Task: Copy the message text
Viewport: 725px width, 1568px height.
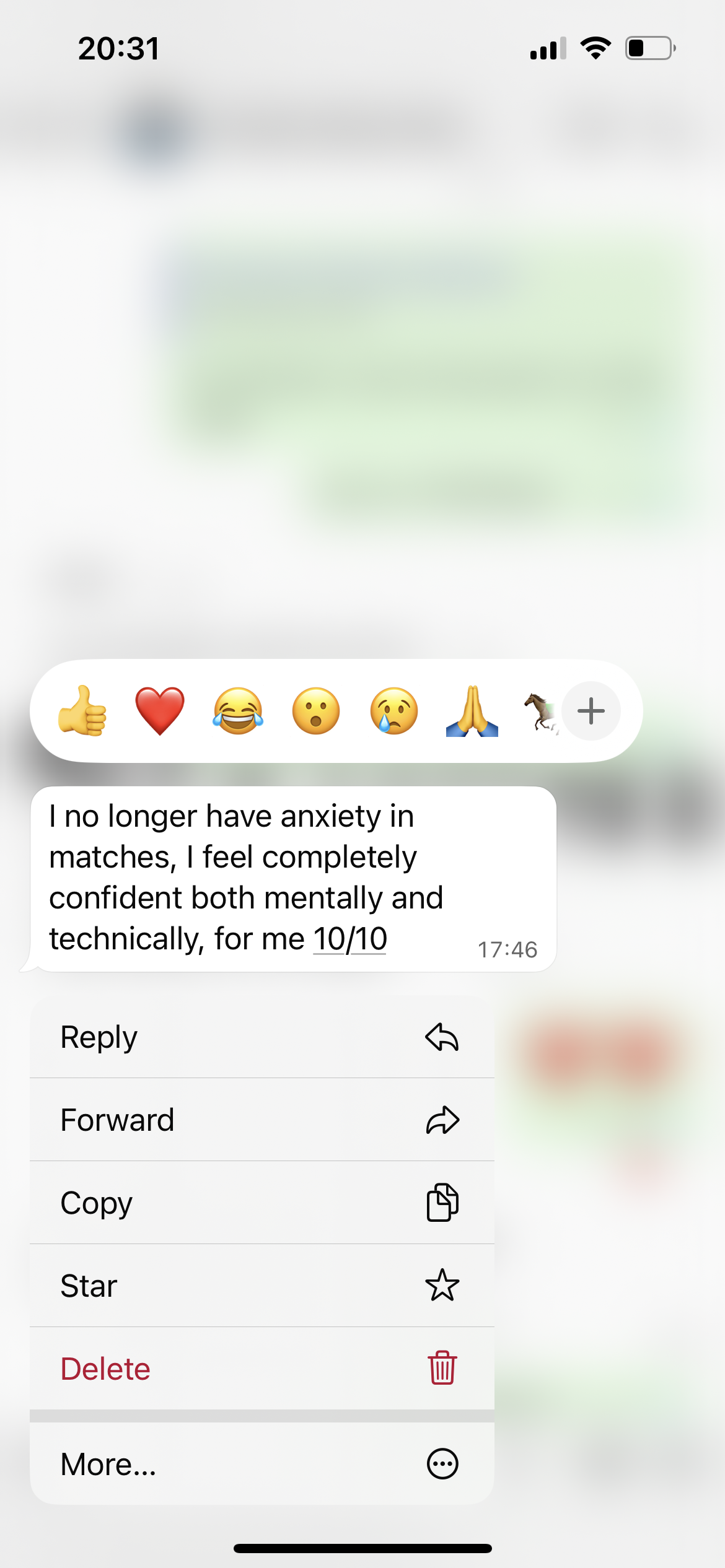Action: (x=262, y=1203)
